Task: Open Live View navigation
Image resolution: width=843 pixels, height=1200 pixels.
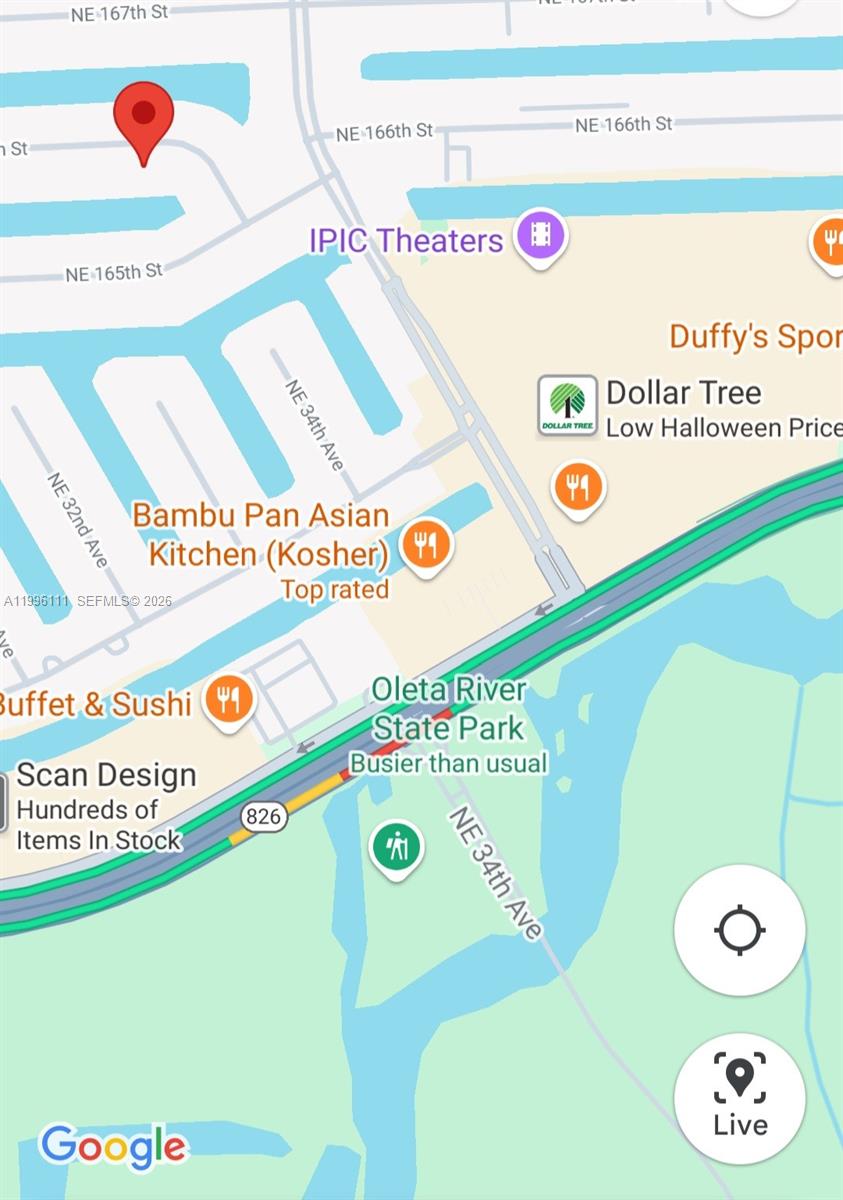Action: click(x=739, y=1098)
